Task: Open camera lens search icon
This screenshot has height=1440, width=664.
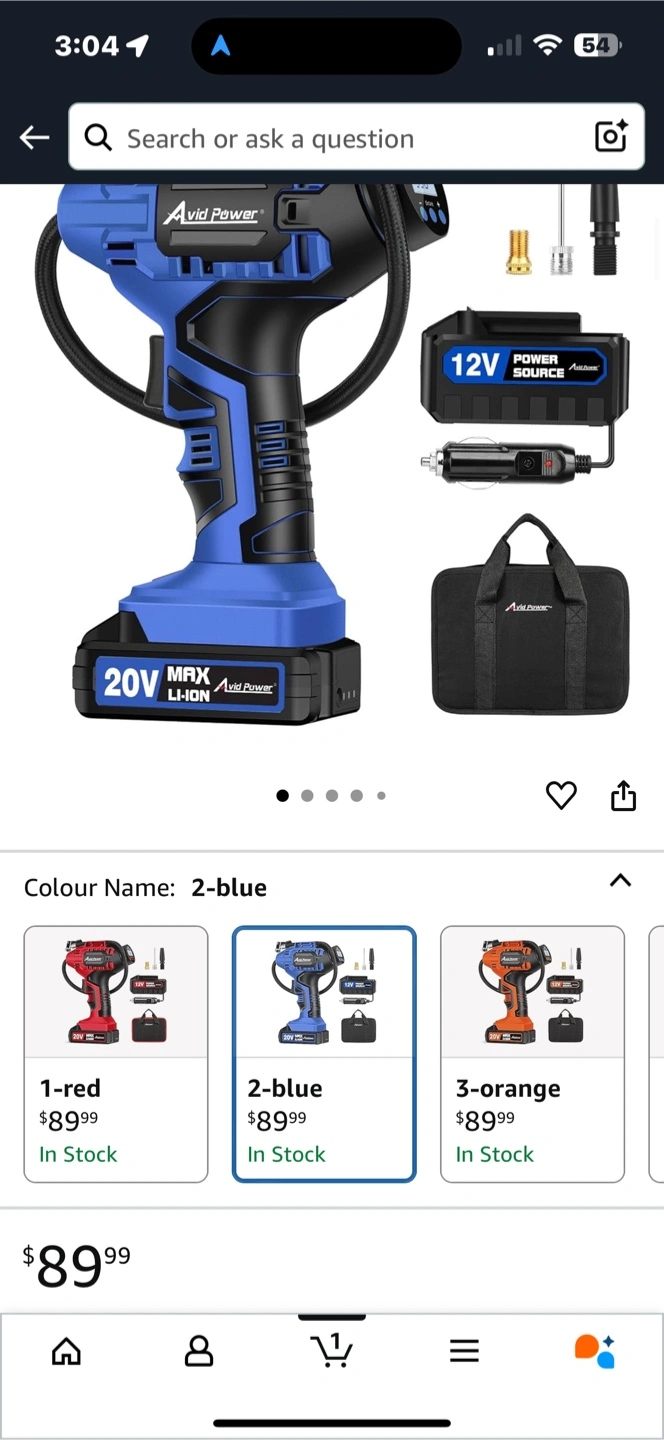Action: point(611,137)
